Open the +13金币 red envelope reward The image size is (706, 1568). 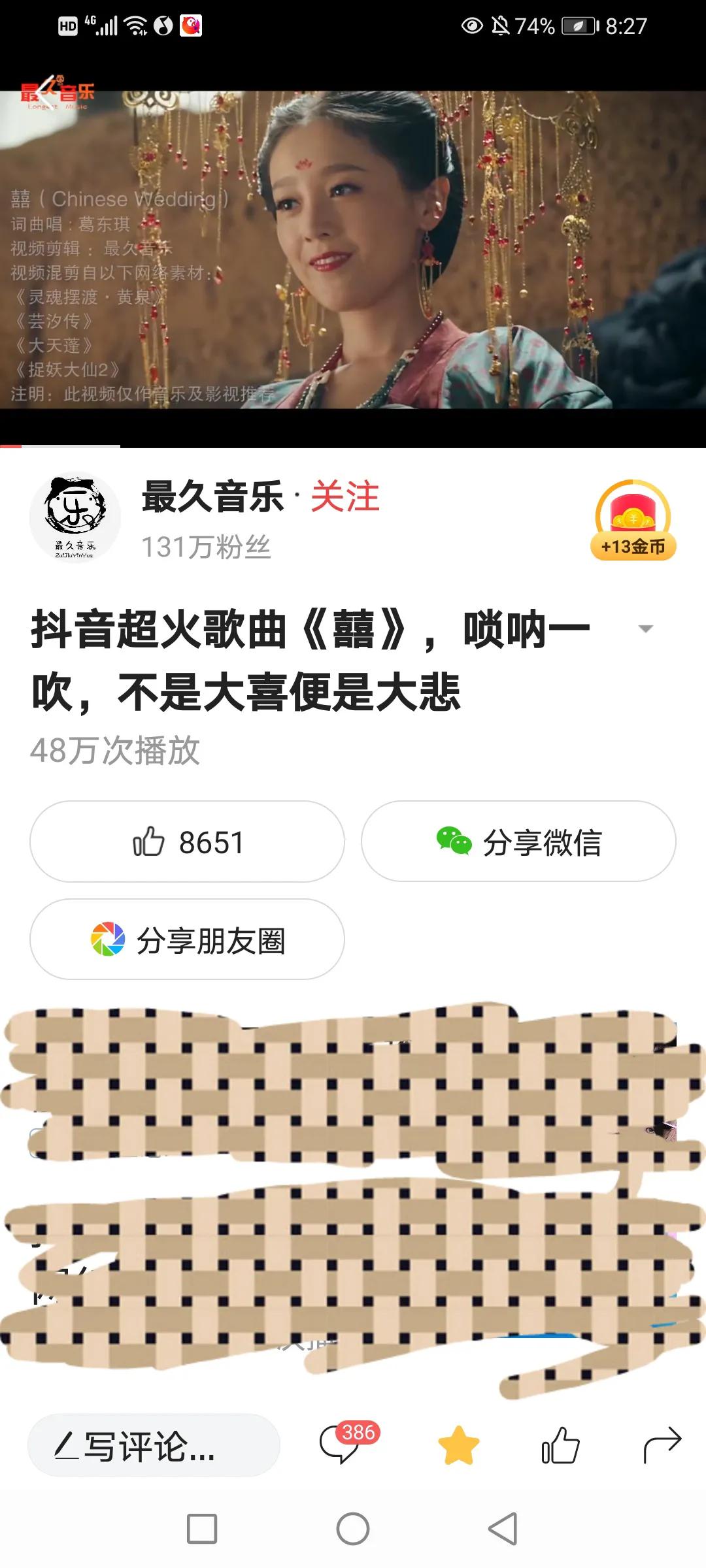click(633, 521)
